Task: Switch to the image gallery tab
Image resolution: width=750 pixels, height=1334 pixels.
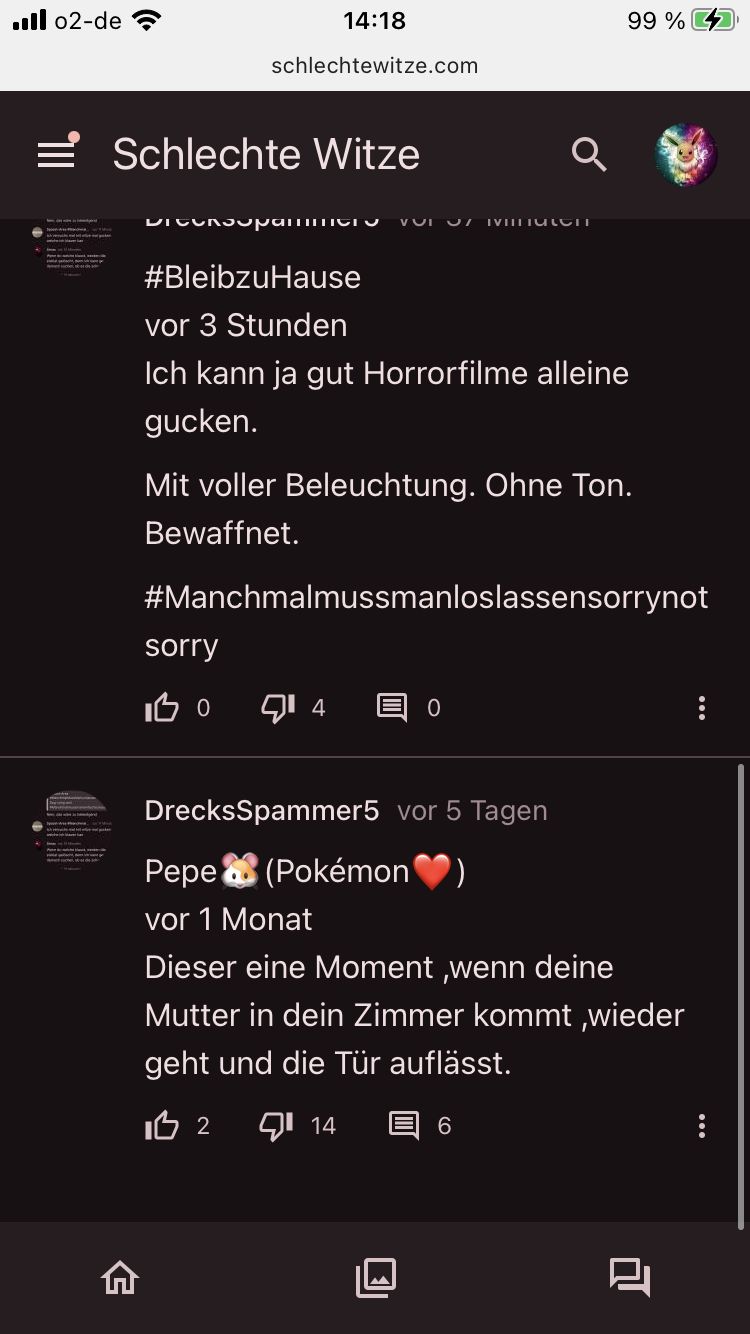Action: click(376, 1277)
